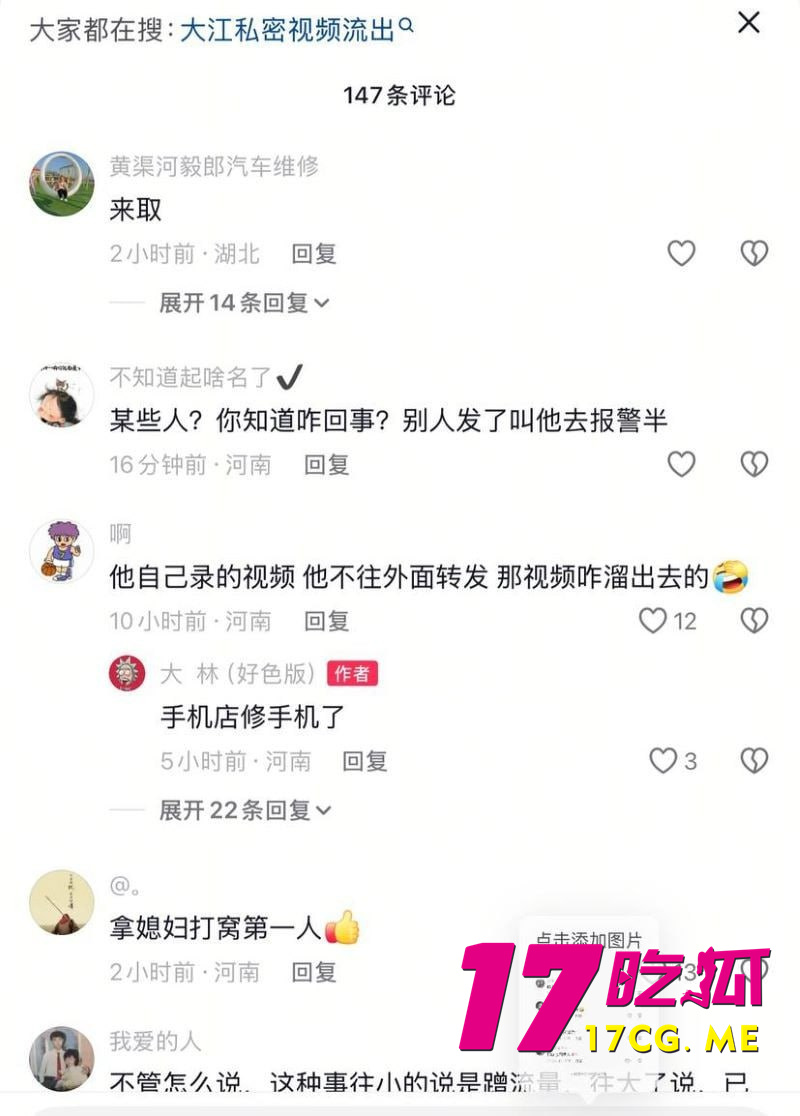Dislike the comment 来取
Screen dimensions: 800x1116
point(753,253)
